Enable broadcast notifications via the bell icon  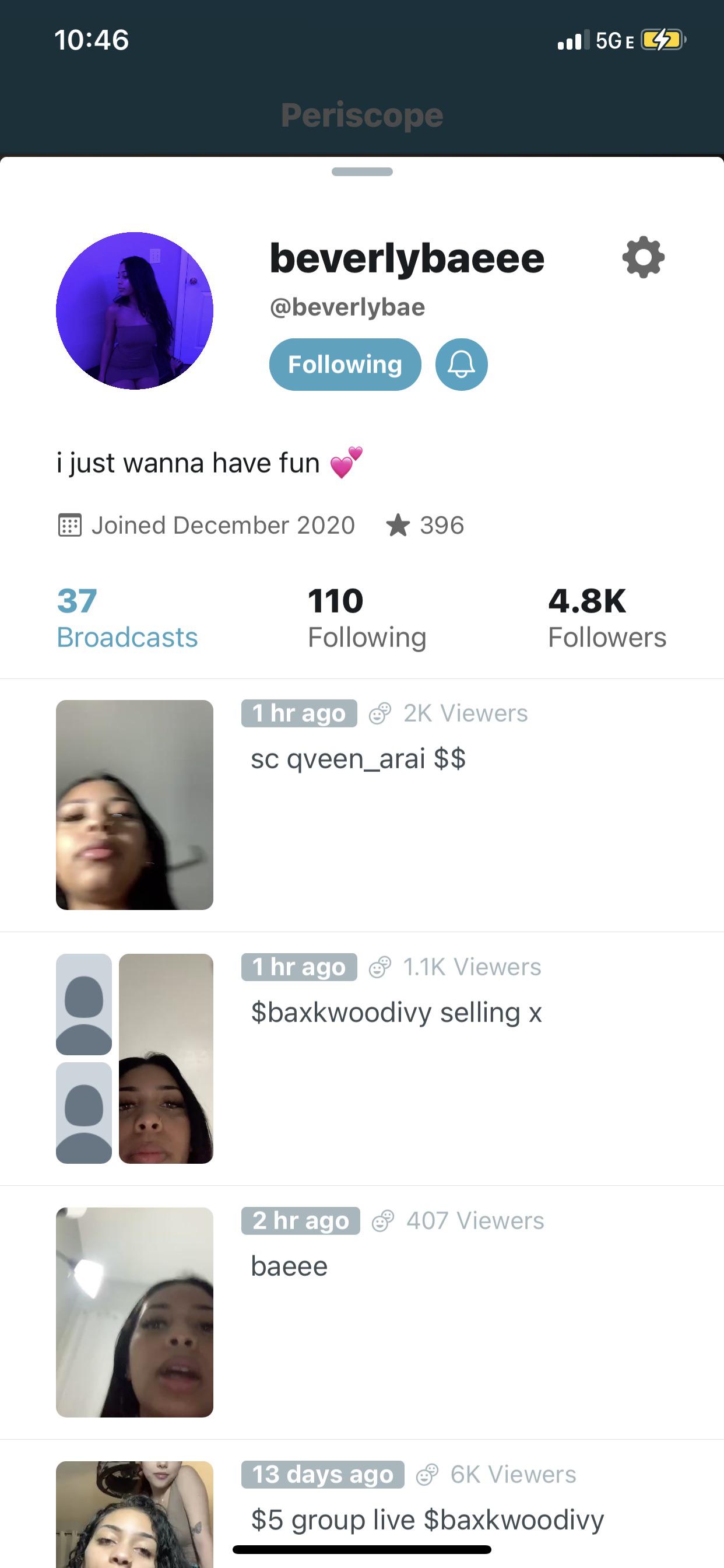[462, 364]
